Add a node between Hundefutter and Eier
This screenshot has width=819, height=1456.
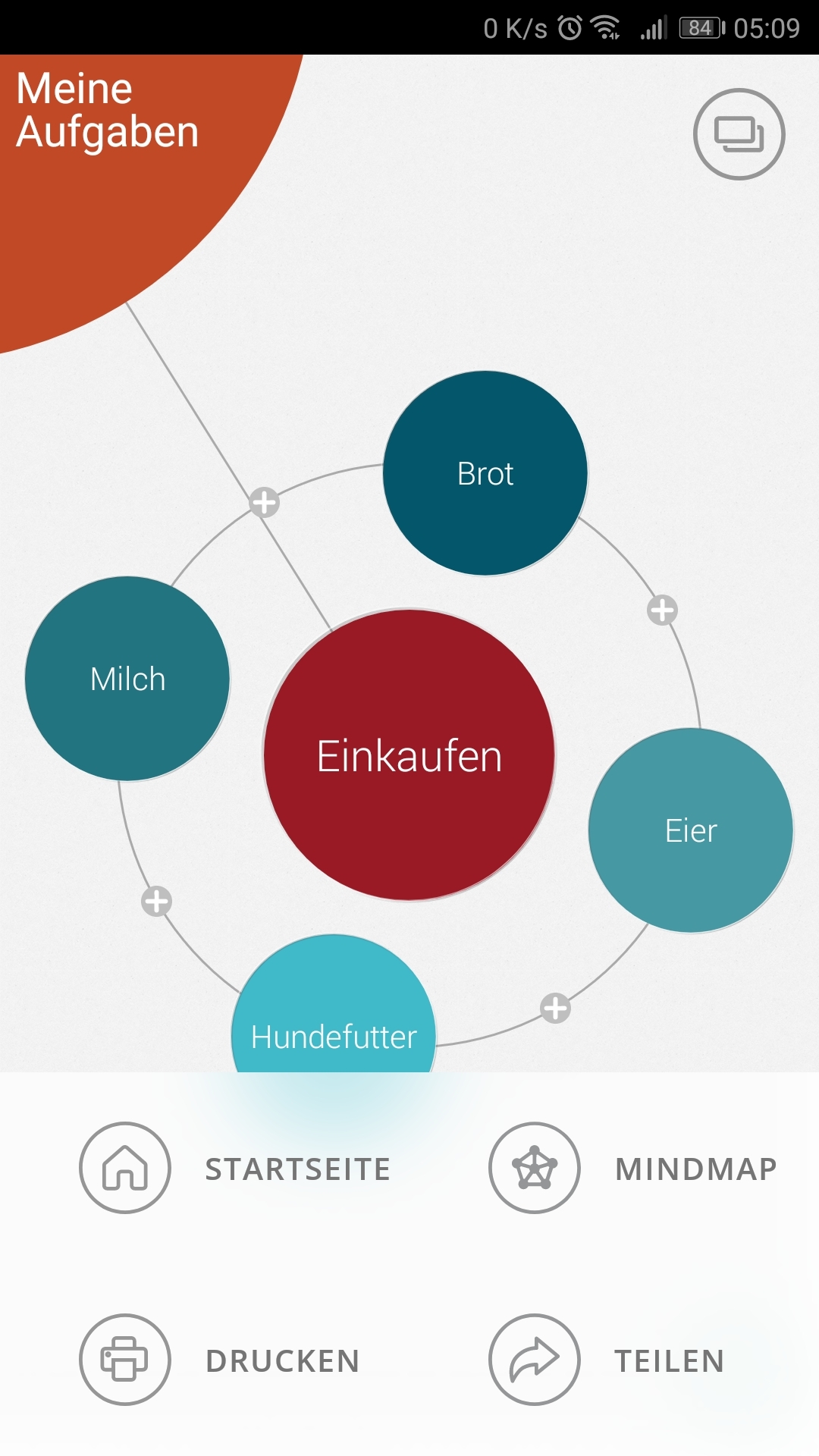point(555,1008)
